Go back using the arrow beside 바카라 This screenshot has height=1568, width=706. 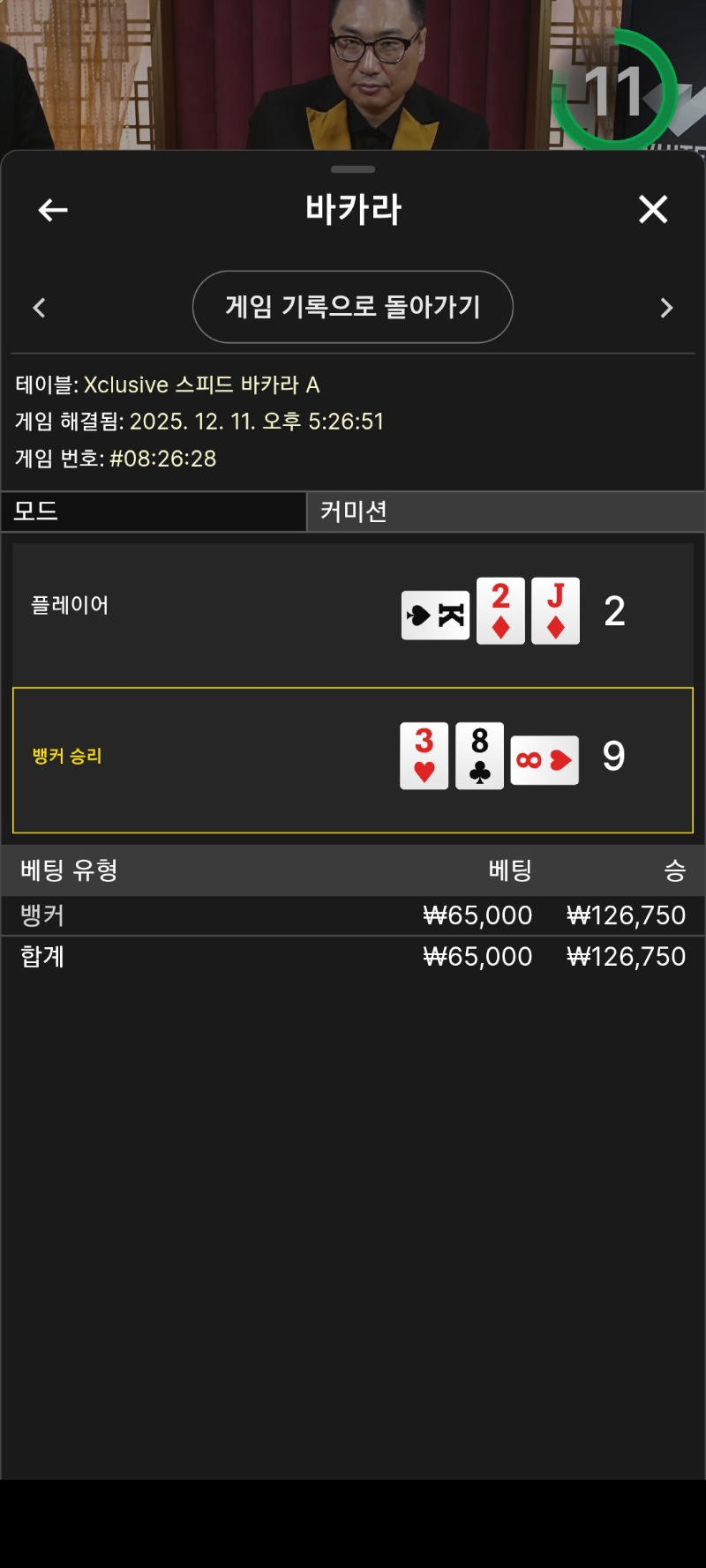(53, 210)
